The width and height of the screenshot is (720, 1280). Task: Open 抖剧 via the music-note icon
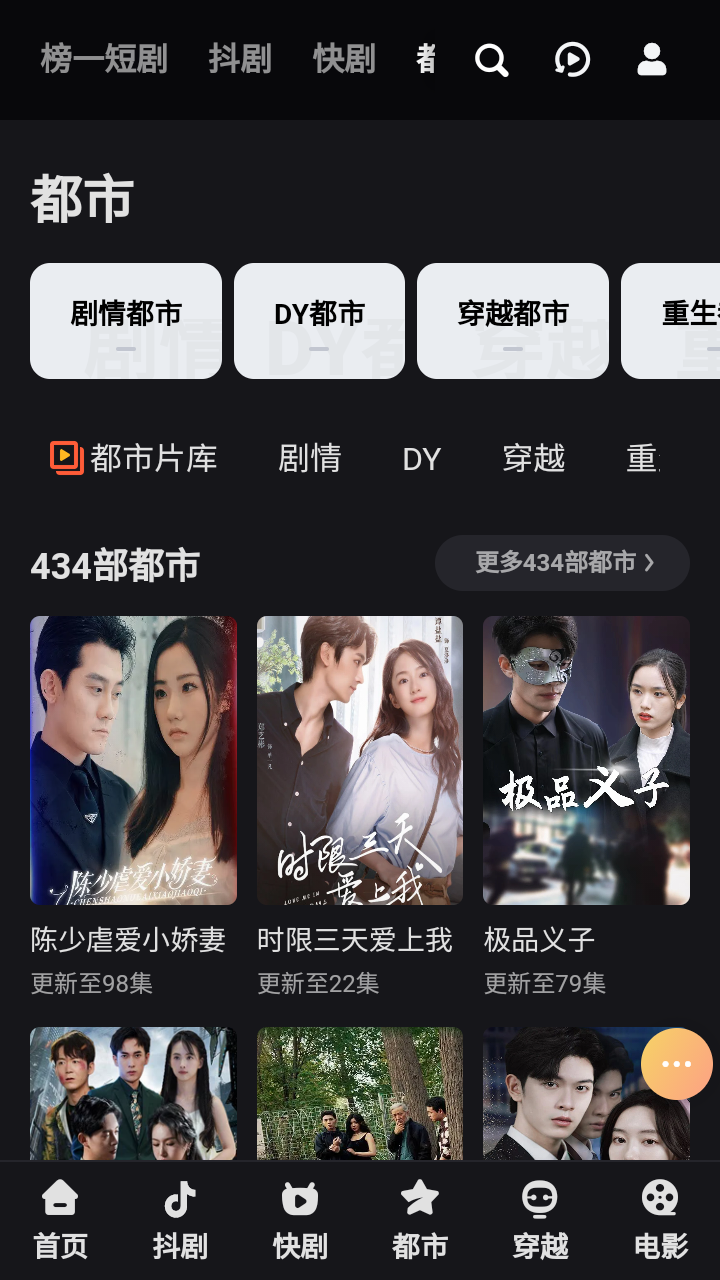(180, 1220)
